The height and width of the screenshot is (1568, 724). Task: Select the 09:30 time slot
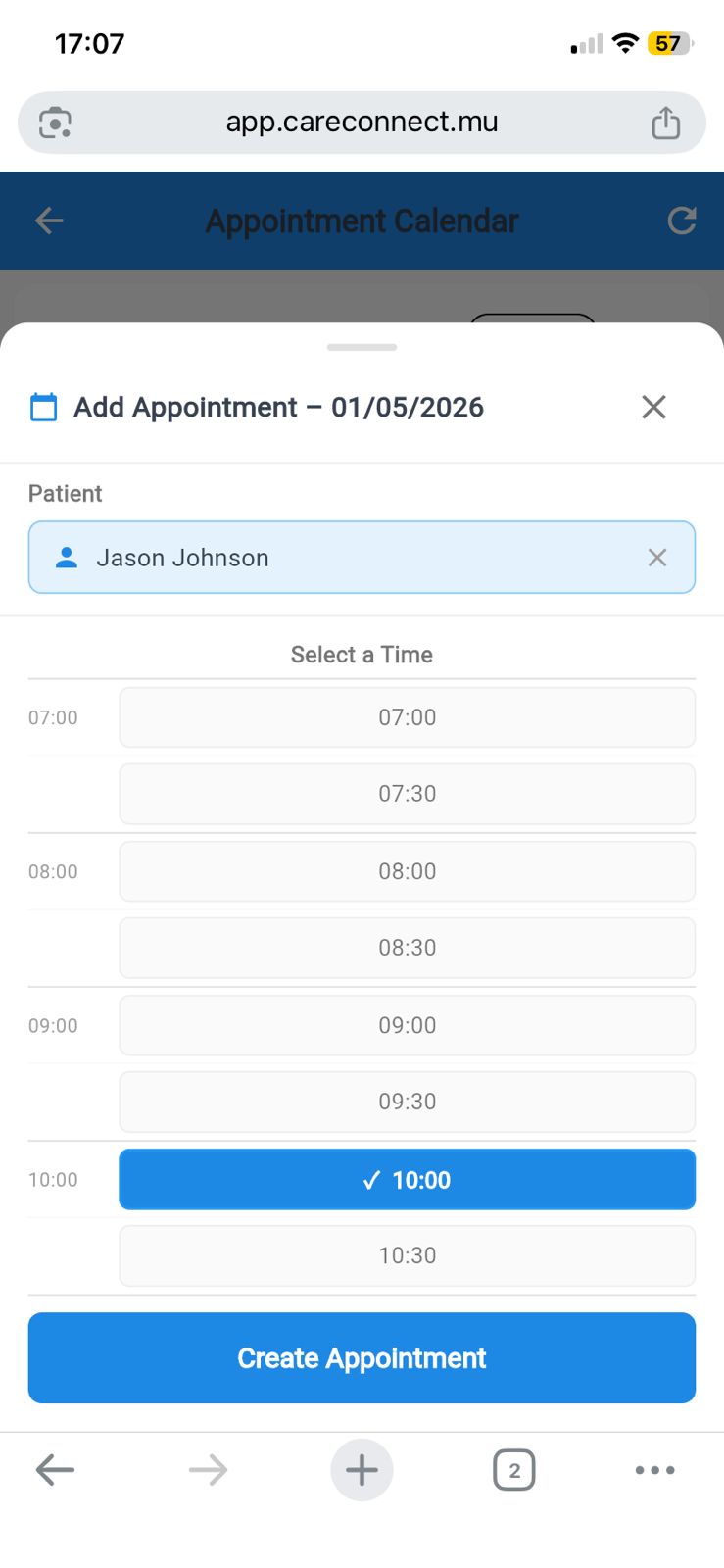[407, 1102]
